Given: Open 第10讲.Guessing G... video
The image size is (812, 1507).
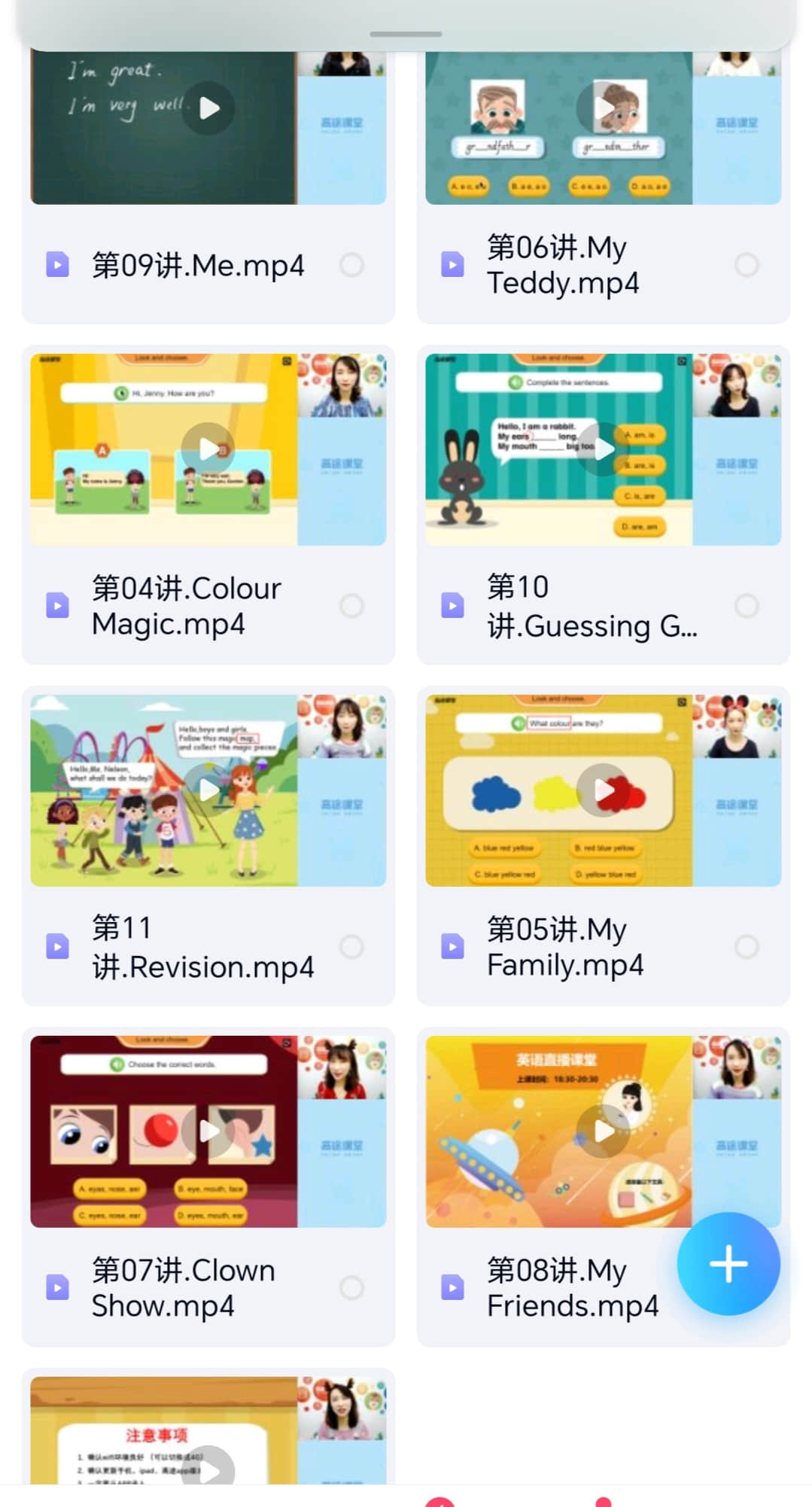Looking at the screenshot, I should point(603,449).
